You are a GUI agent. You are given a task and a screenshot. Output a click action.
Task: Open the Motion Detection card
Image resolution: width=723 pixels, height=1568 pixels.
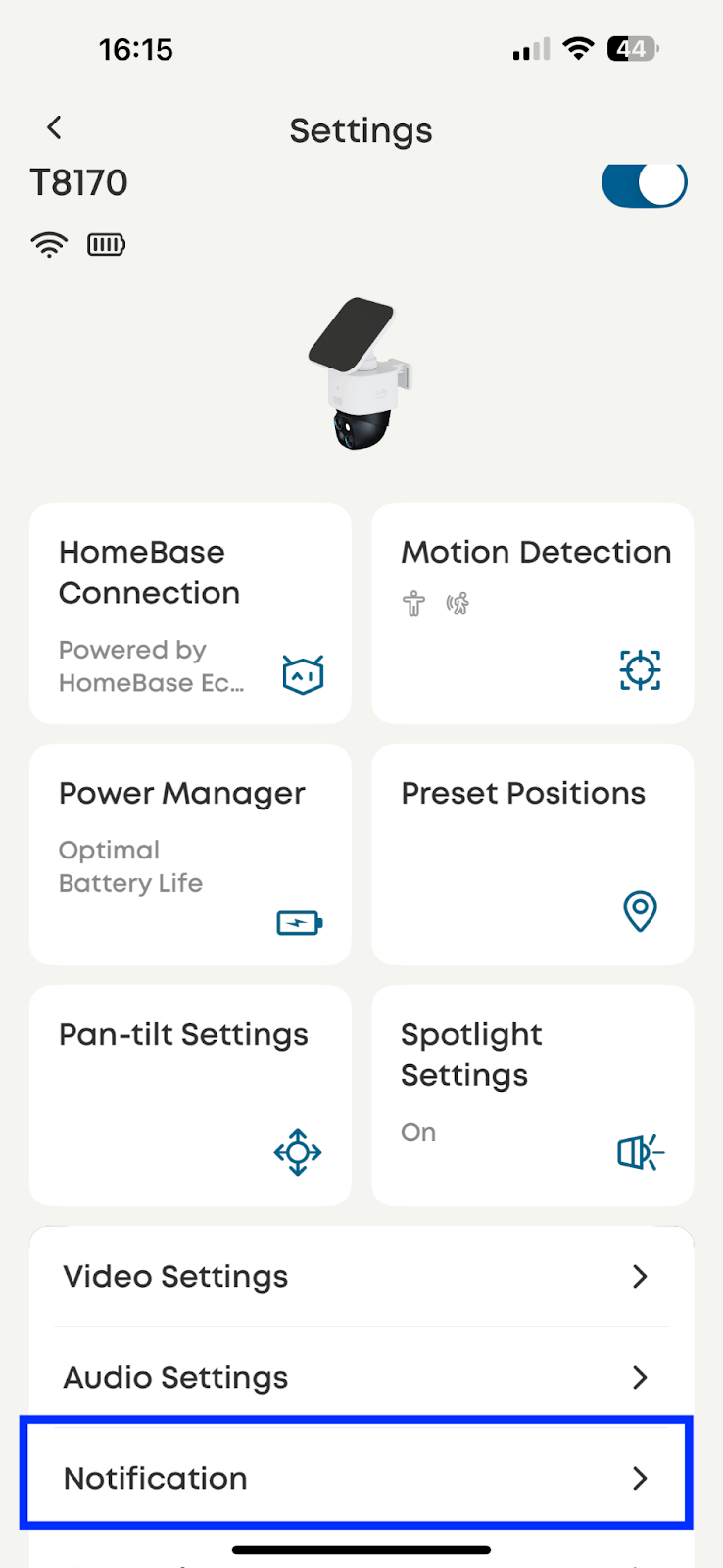532,613
